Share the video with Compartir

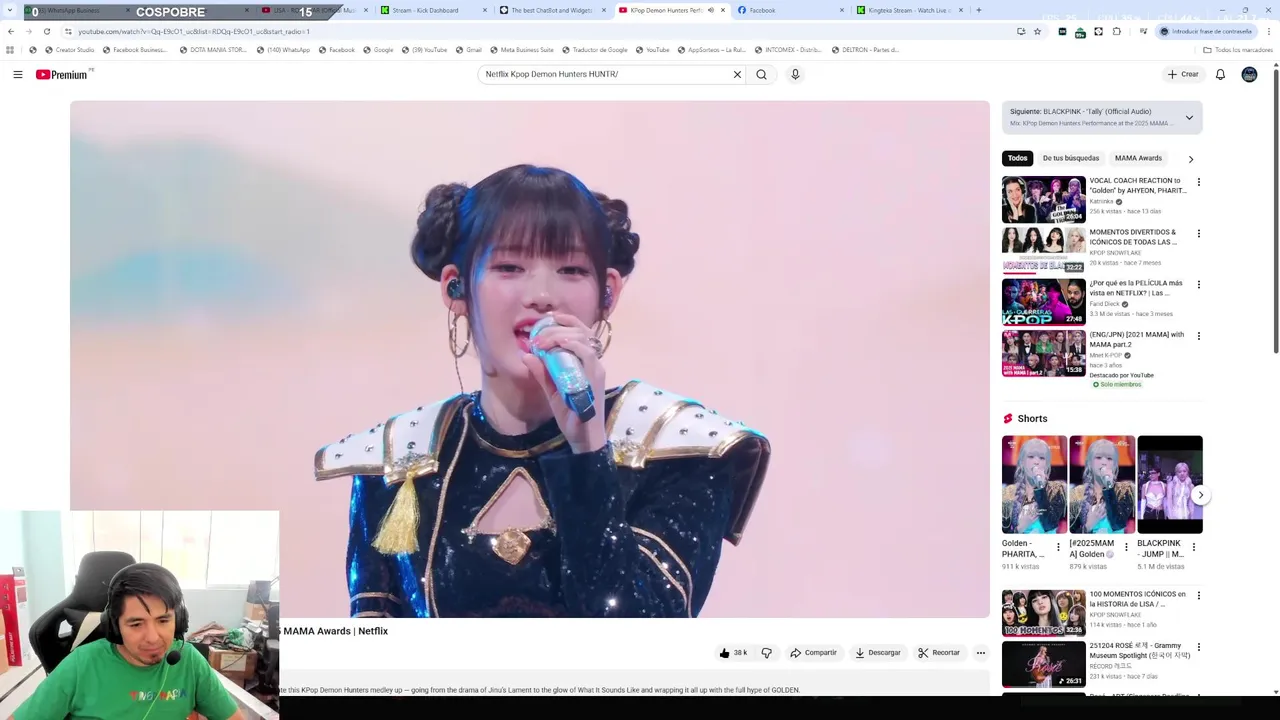tap(813, 653)
